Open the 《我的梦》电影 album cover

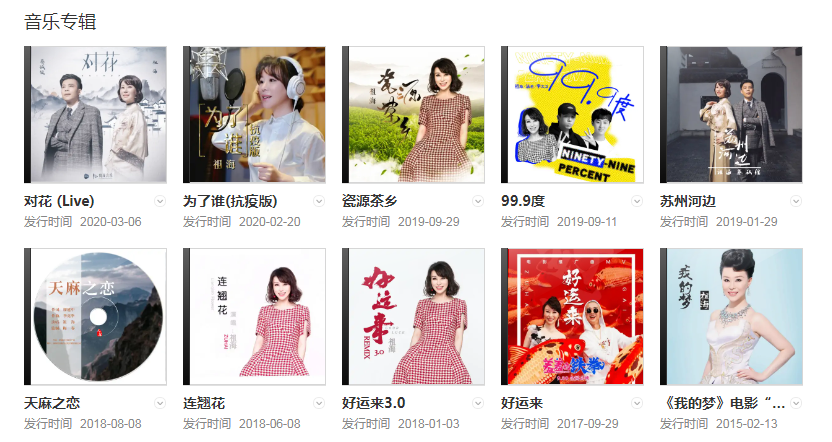[x=732, y=317]
